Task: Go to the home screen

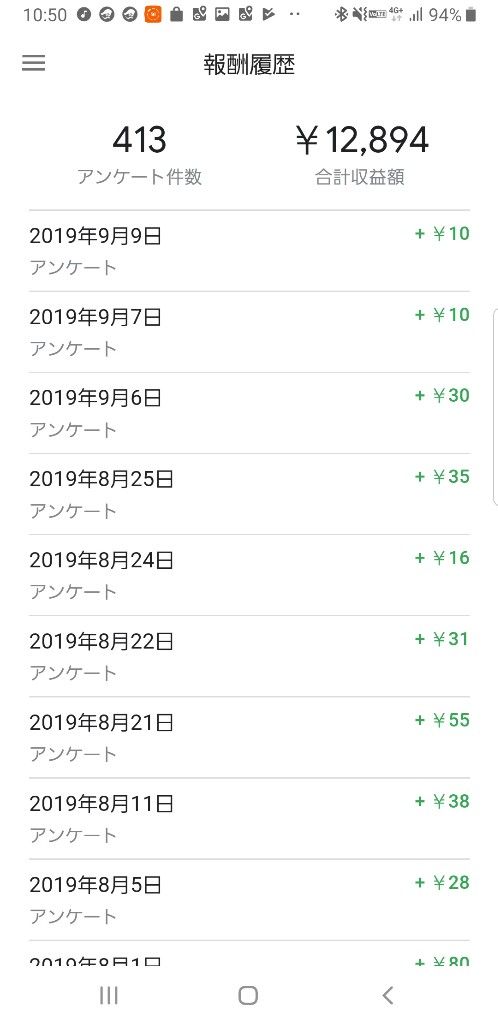Action: (248, 995)
